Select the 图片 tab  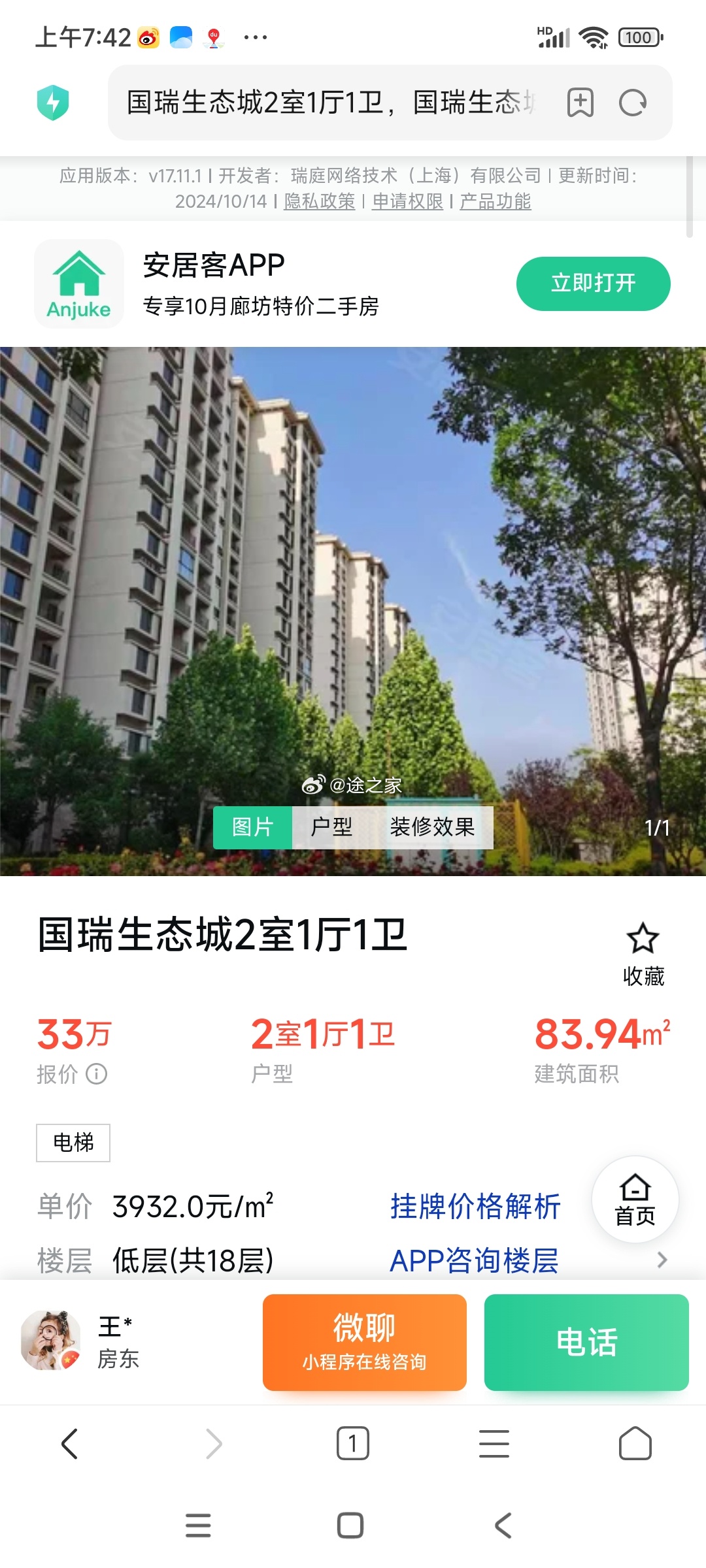tap(253, 827)
